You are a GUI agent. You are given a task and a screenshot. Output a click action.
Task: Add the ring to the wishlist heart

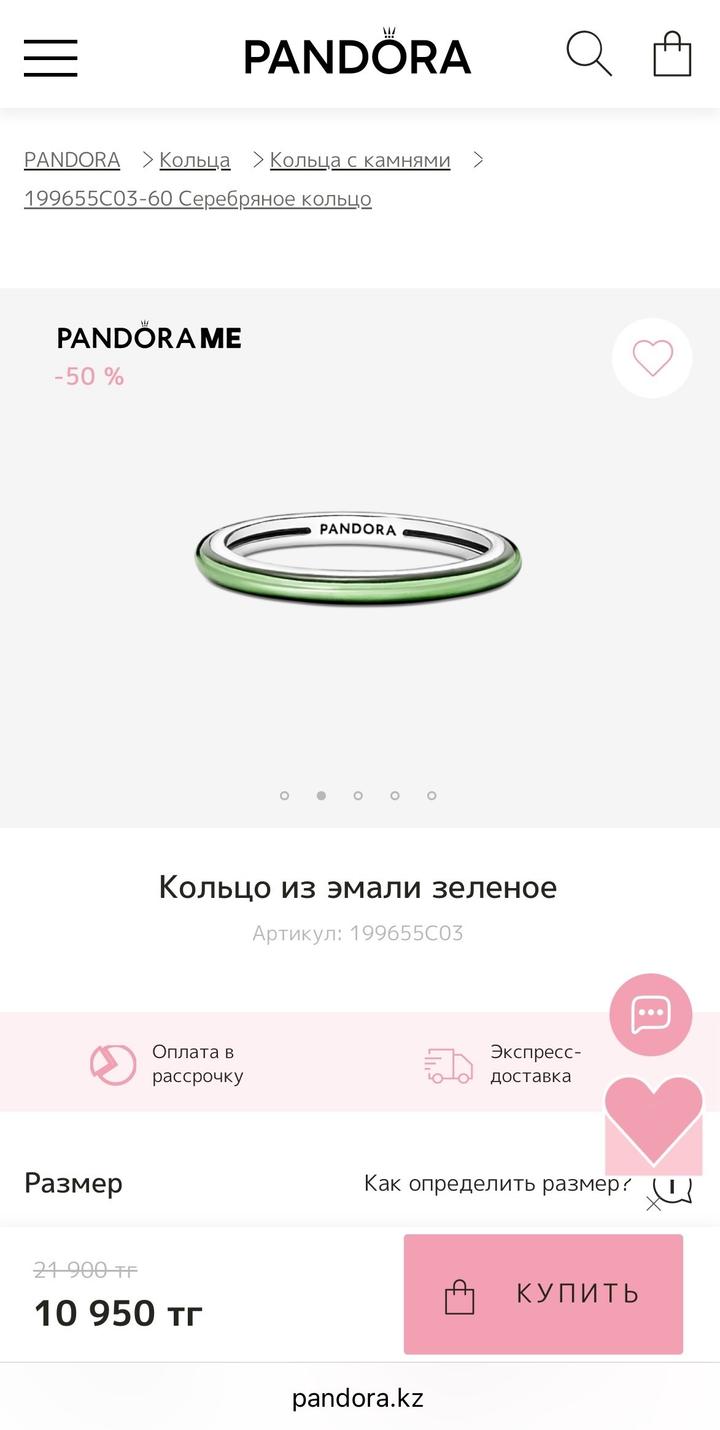pos(652,358)
